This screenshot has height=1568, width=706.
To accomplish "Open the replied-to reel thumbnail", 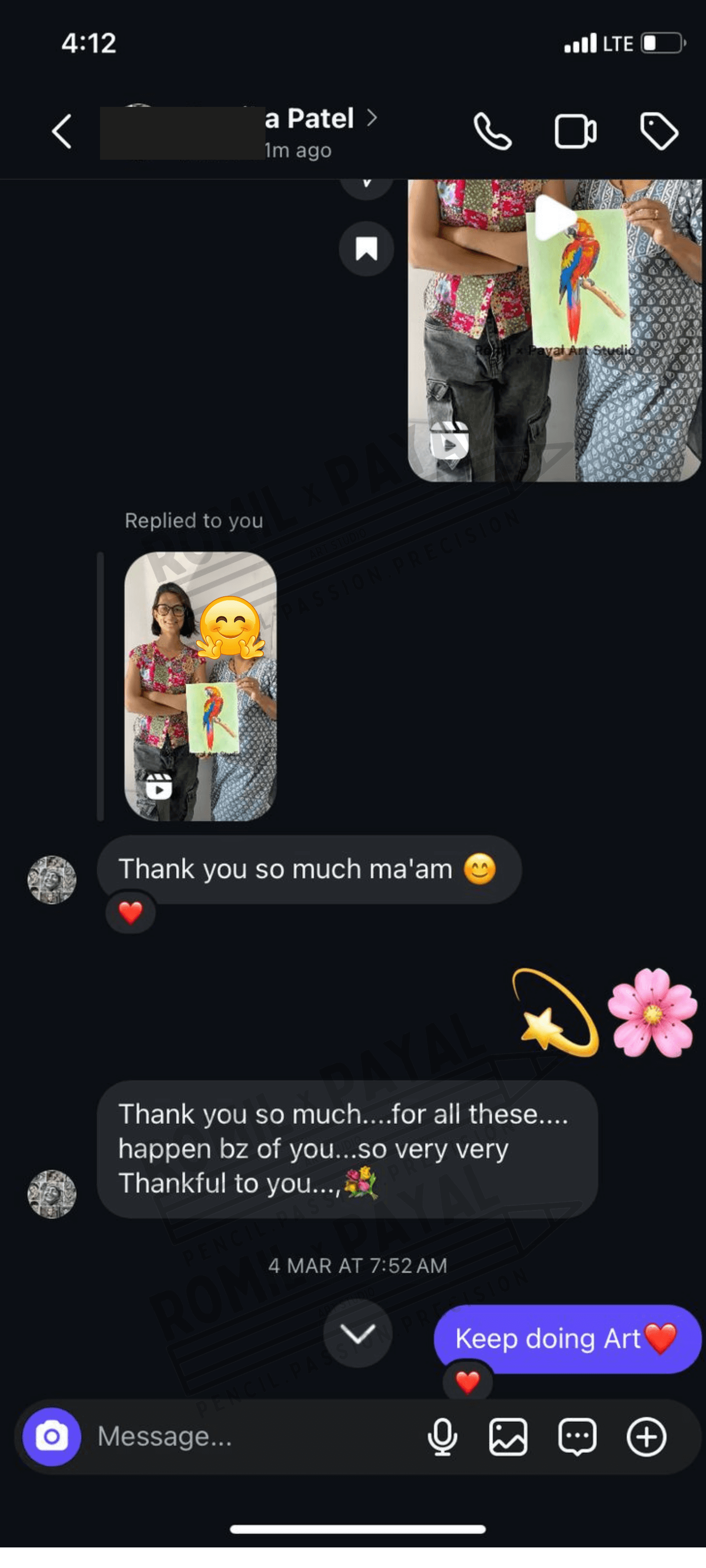I will coord(201,686).
